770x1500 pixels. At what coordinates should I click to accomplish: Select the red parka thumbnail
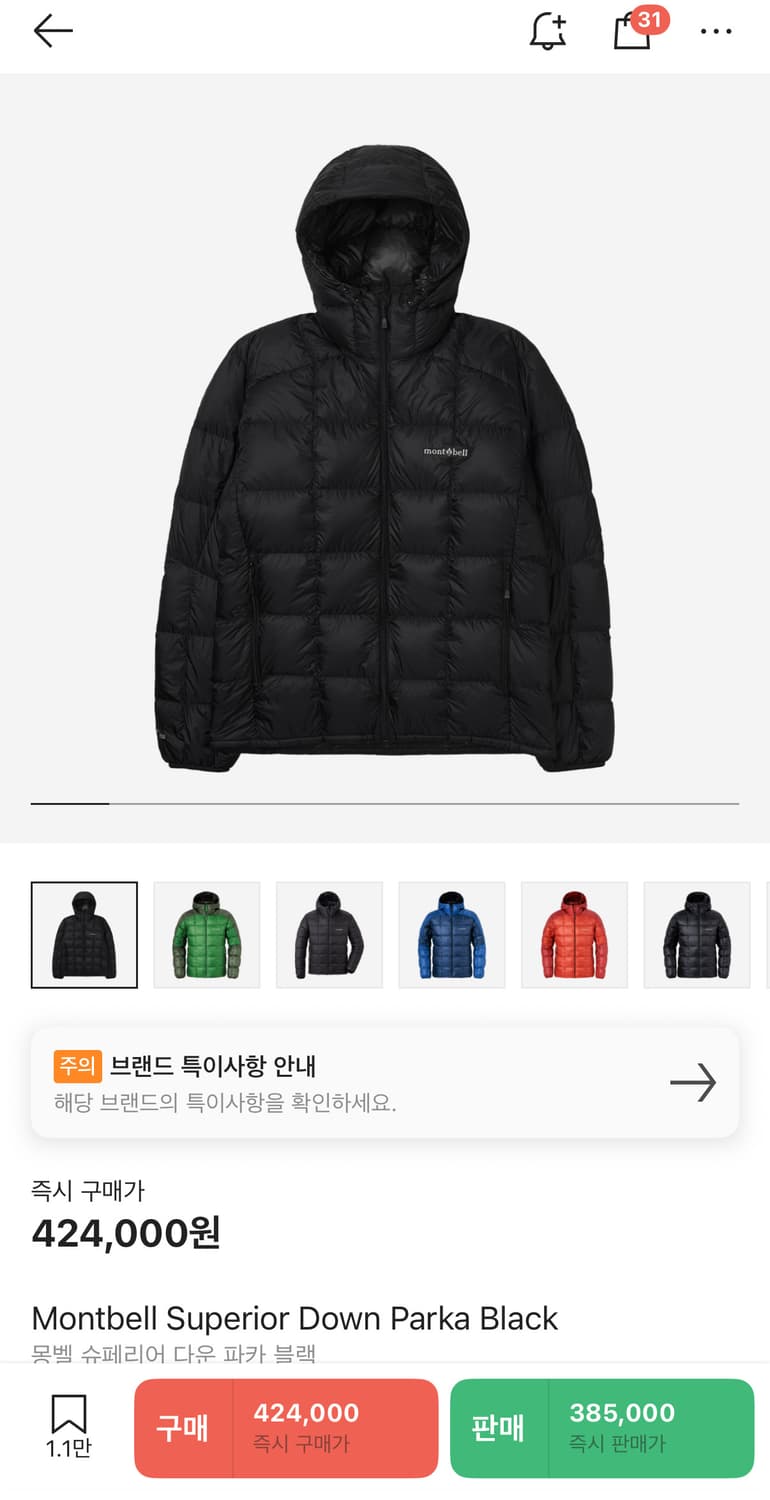[x=574, y=934]
